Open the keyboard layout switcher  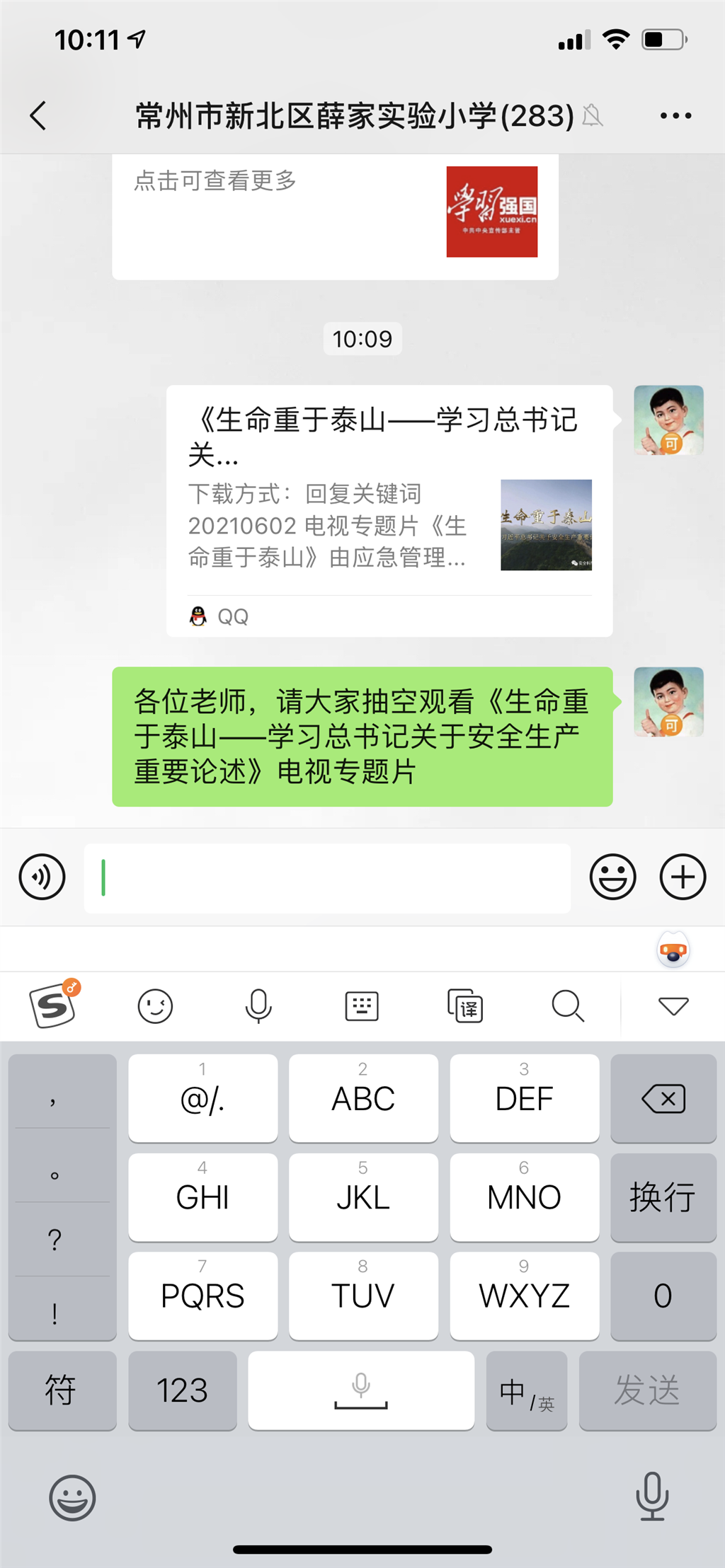(x=362, y=1005)
